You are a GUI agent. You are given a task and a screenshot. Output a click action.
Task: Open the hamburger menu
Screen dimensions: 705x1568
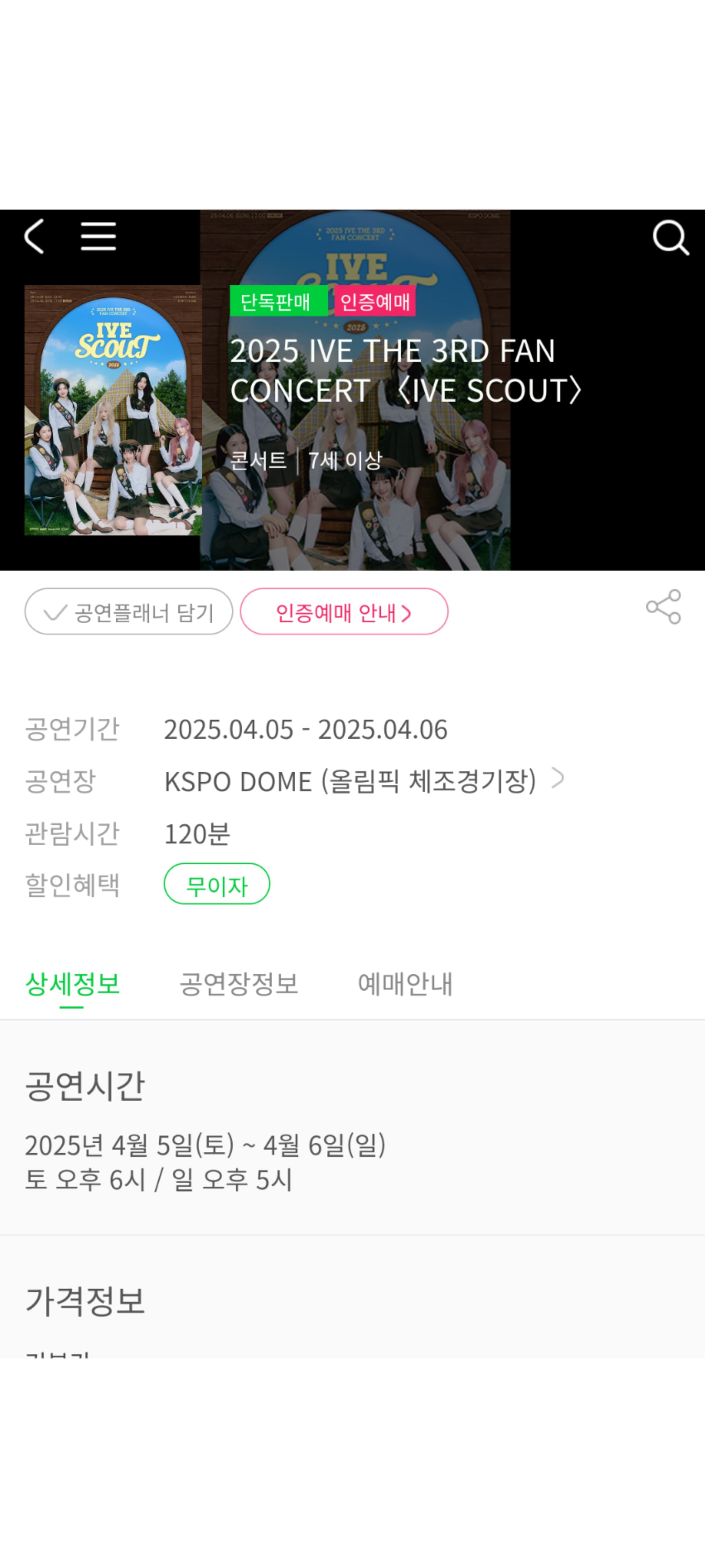(x=98, y=236)
